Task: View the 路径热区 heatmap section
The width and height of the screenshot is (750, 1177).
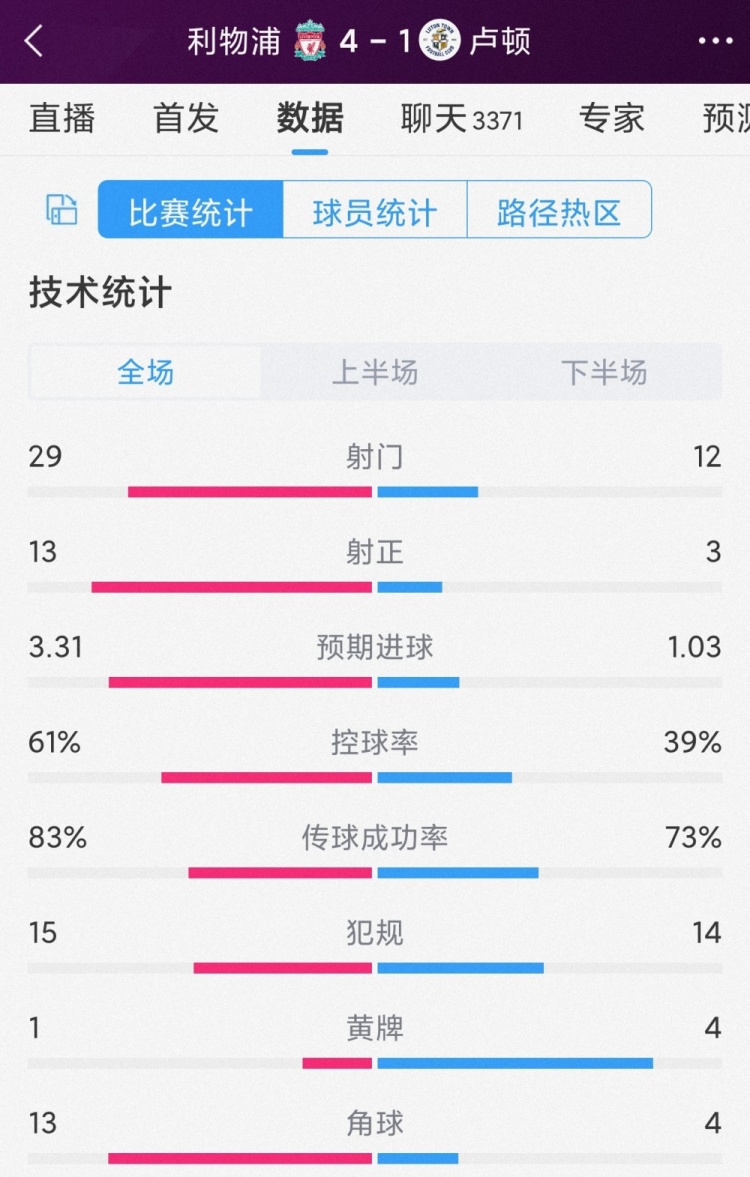Action: tap(559, 210)
